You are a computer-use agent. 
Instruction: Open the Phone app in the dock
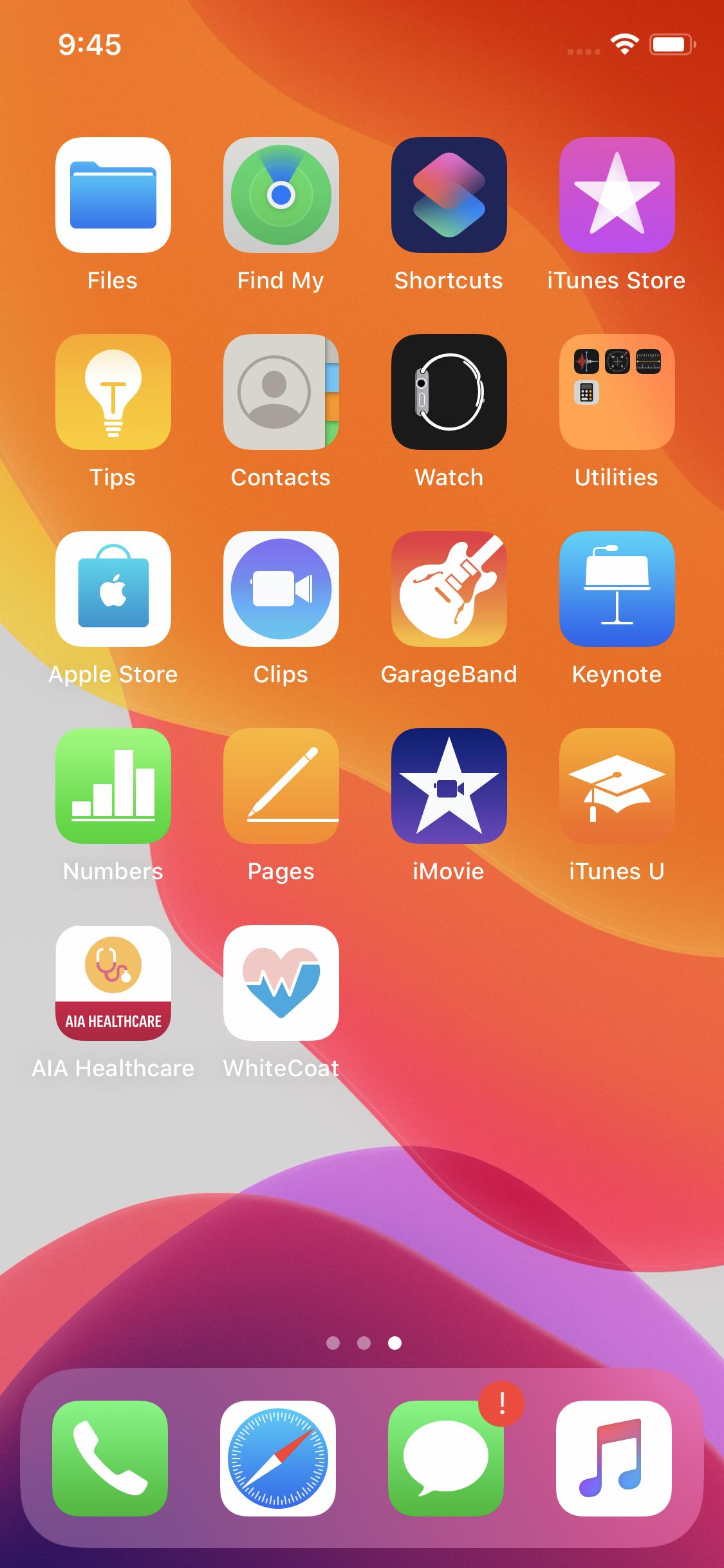110,1459
